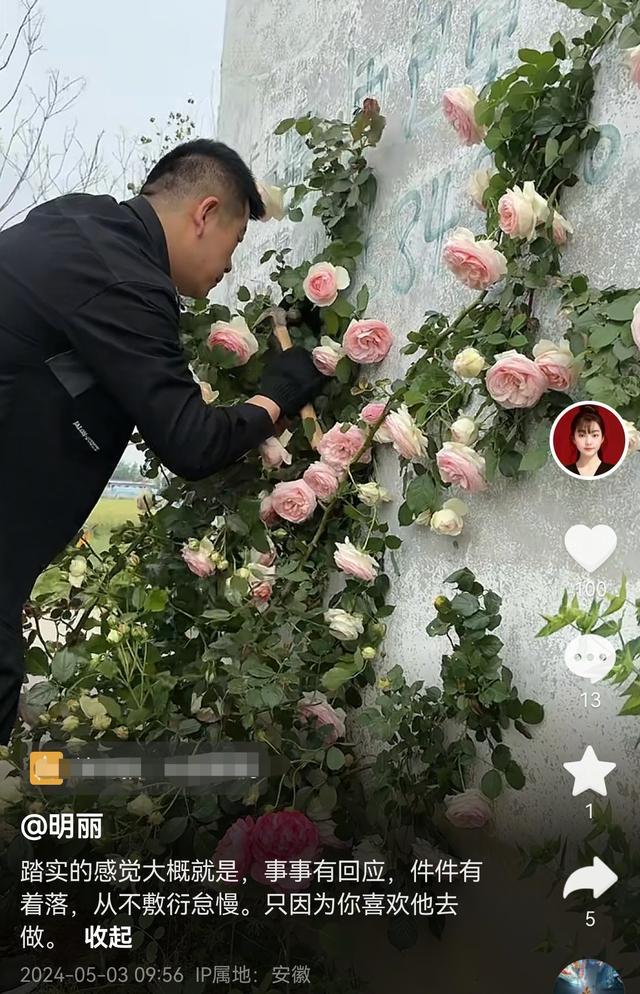Screen dimensions: 640x994
Task: Collapse the caption via 收起
Action: click(108, 937)
